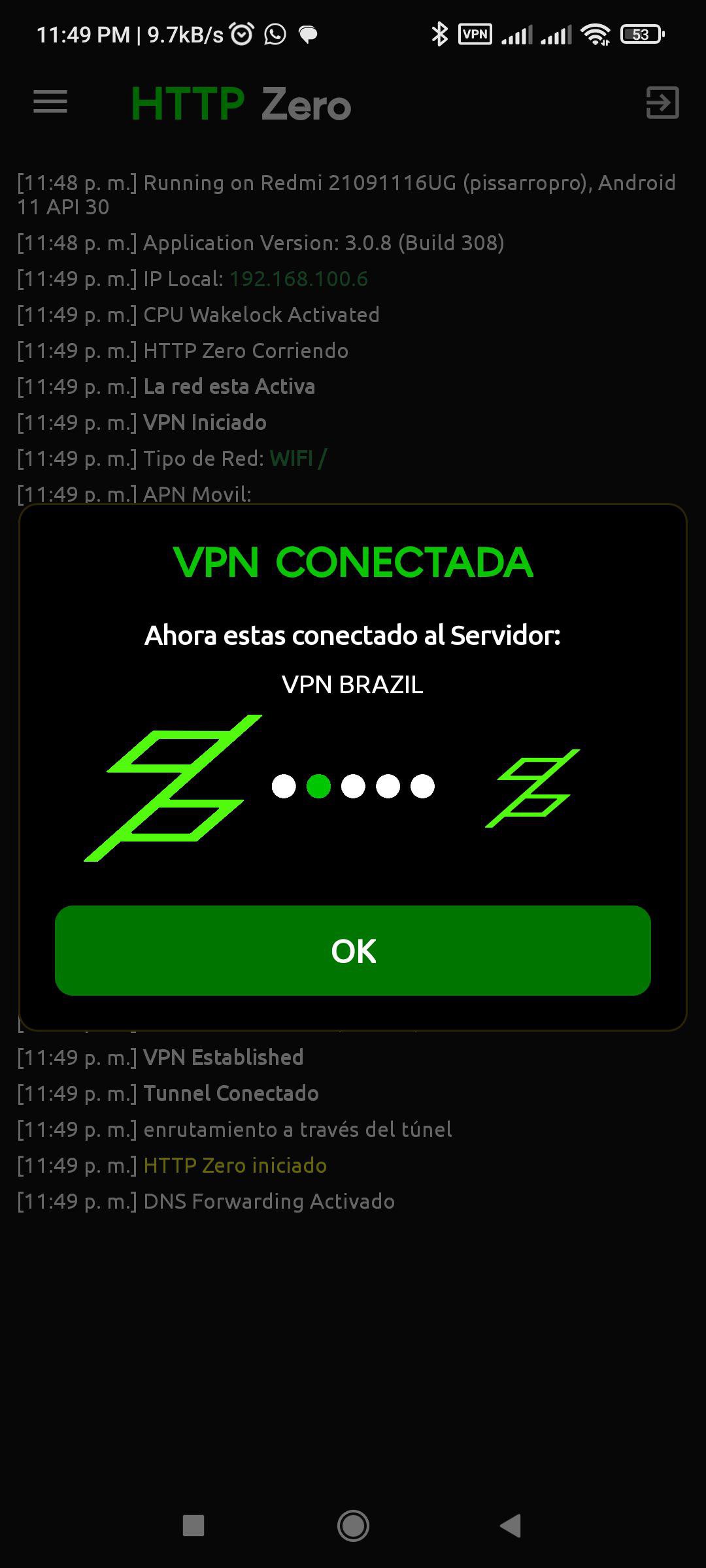Go to the home screen
This screenshot has width=706, height=1568.
[353, 1526]
